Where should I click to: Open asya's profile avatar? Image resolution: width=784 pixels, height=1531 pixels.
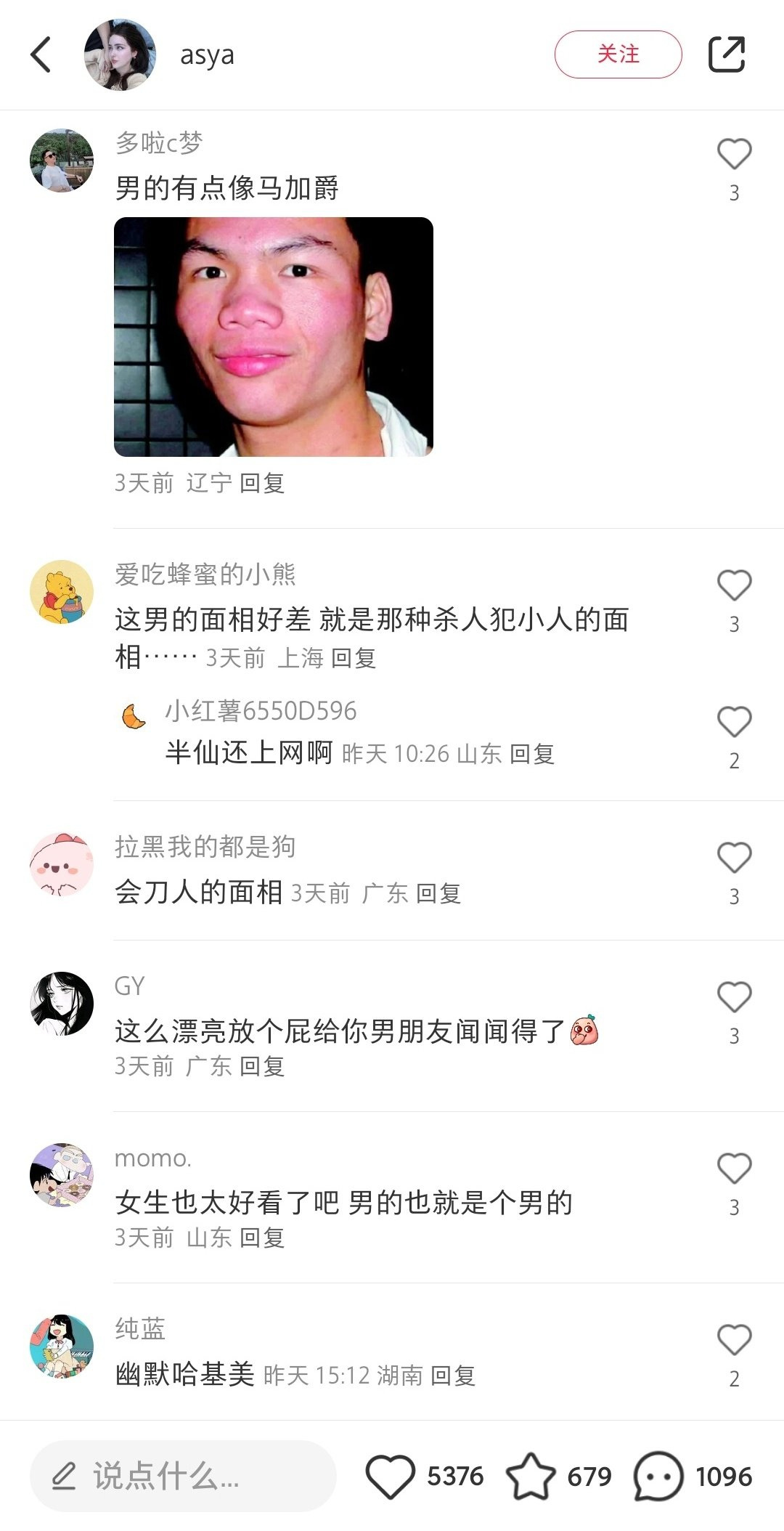[121, 55]
